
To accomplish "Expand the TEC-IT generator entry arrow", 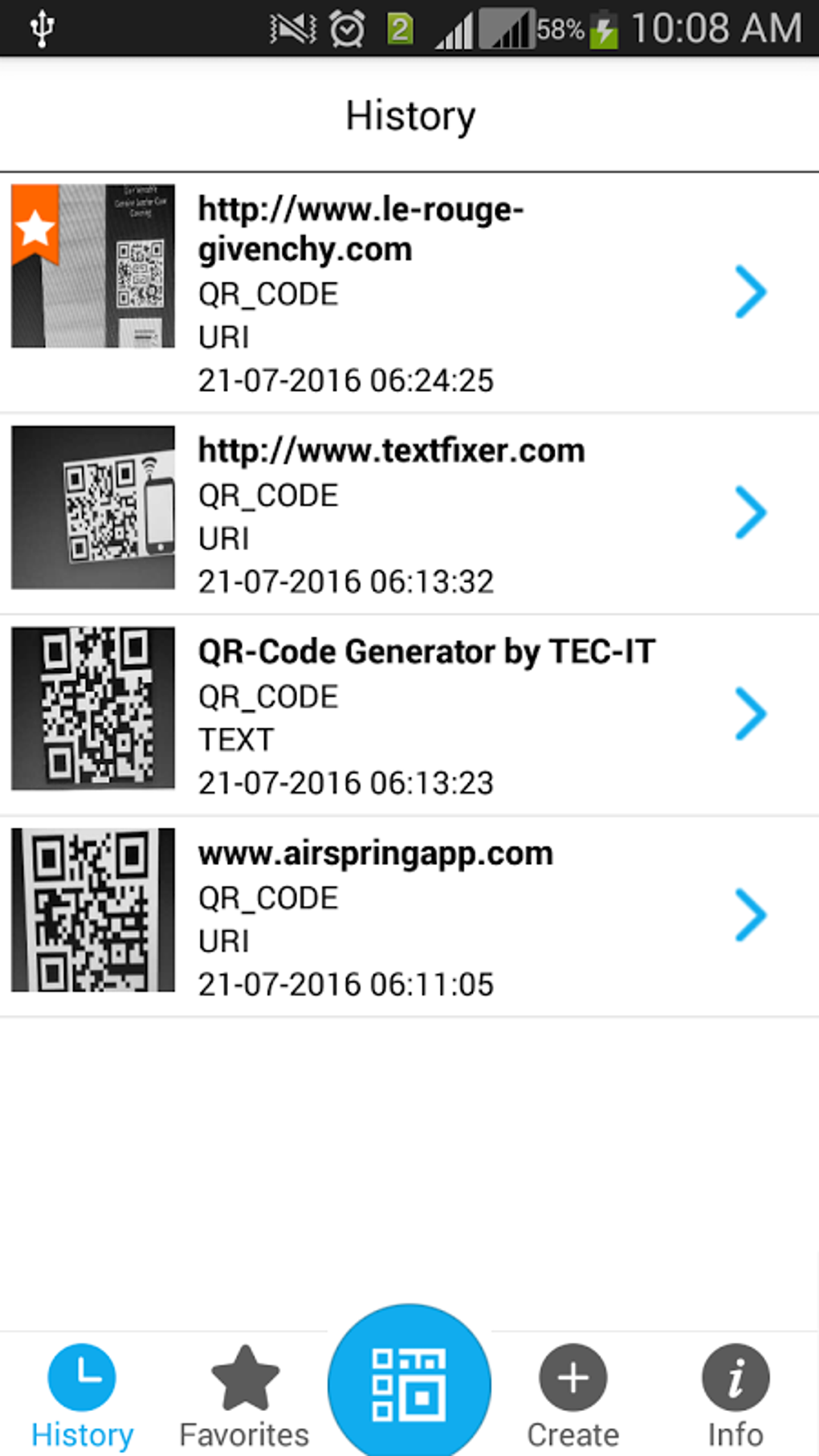I will [x=751, y=713].
